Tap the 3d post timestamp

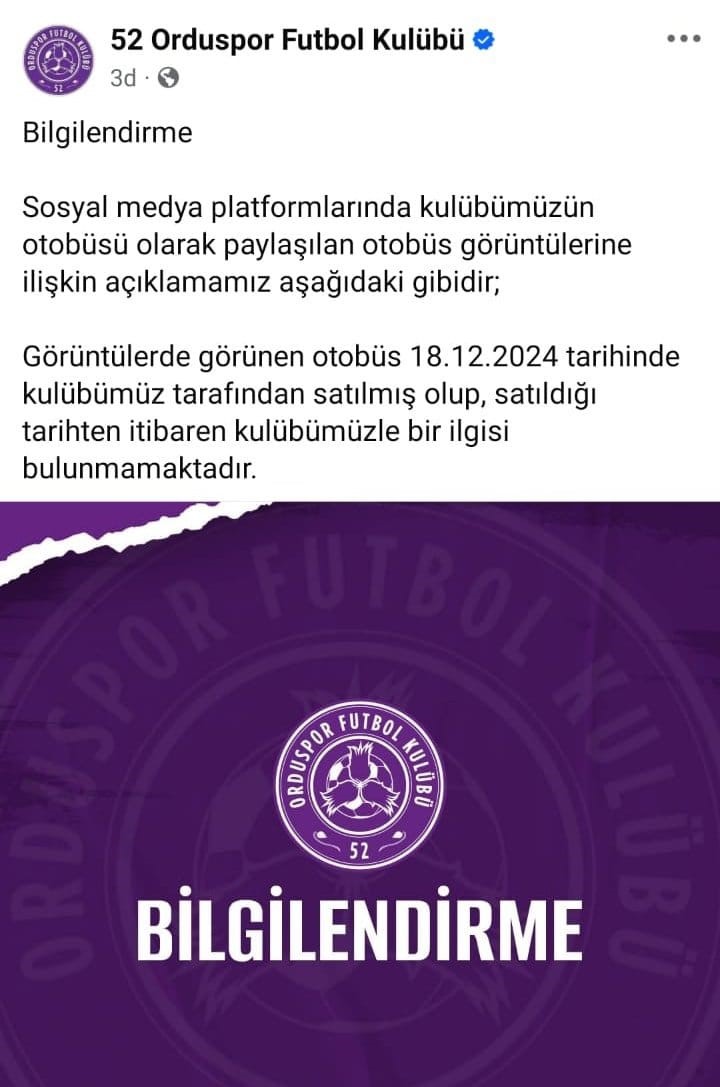pos(122,77)
